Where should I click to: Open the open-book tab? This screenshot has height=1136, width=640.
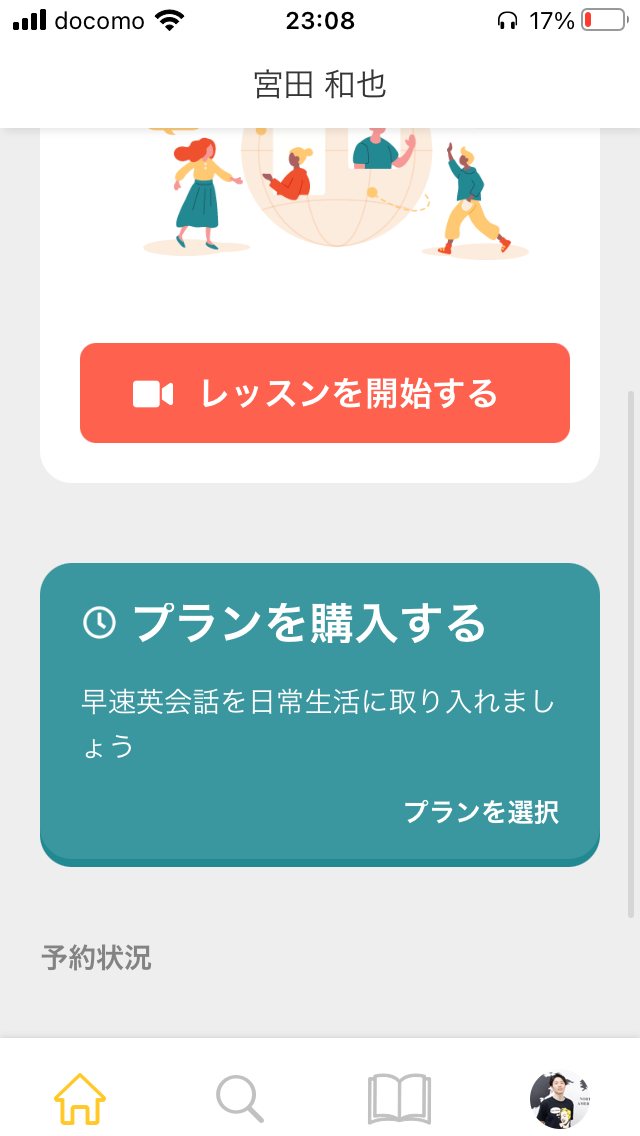click(399, 1099)
